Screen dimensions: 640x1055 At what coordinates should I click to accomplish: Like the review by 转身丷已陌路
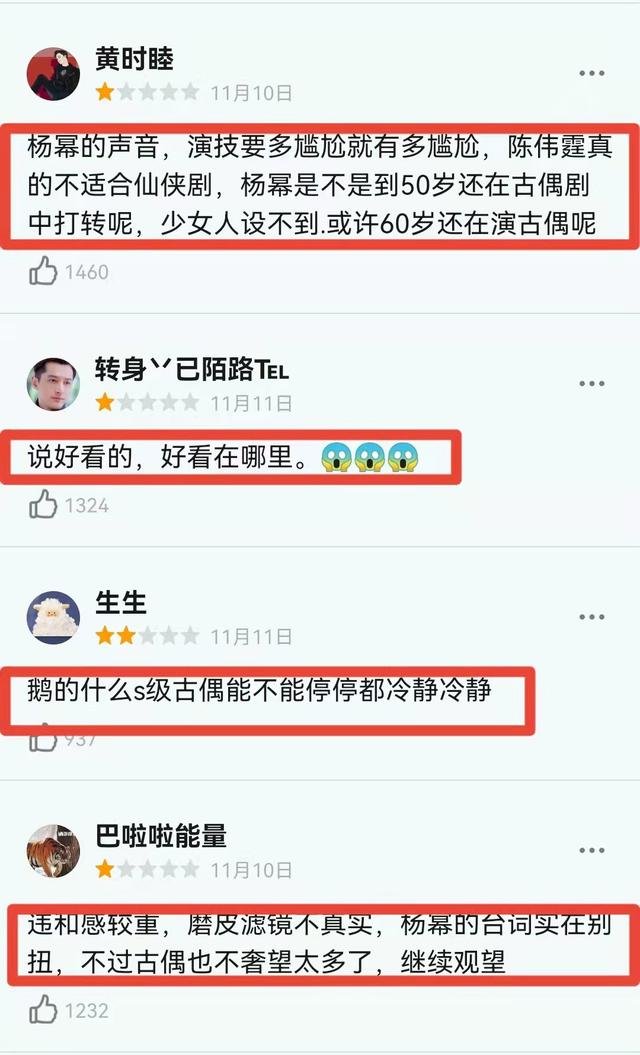[x=43, y=505]
